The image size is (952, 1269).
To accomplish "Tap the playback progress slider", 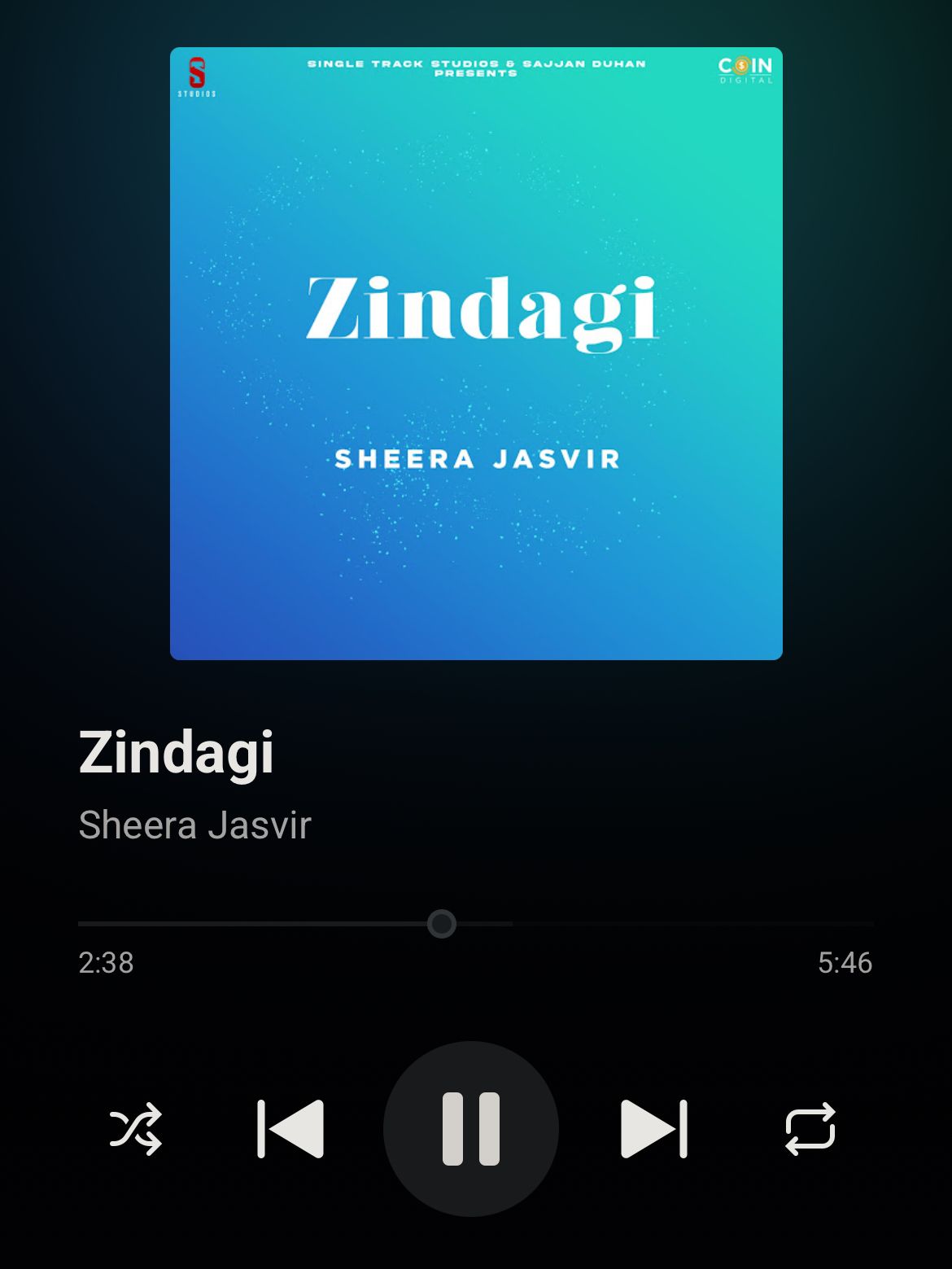I will [x=442, y=924].
